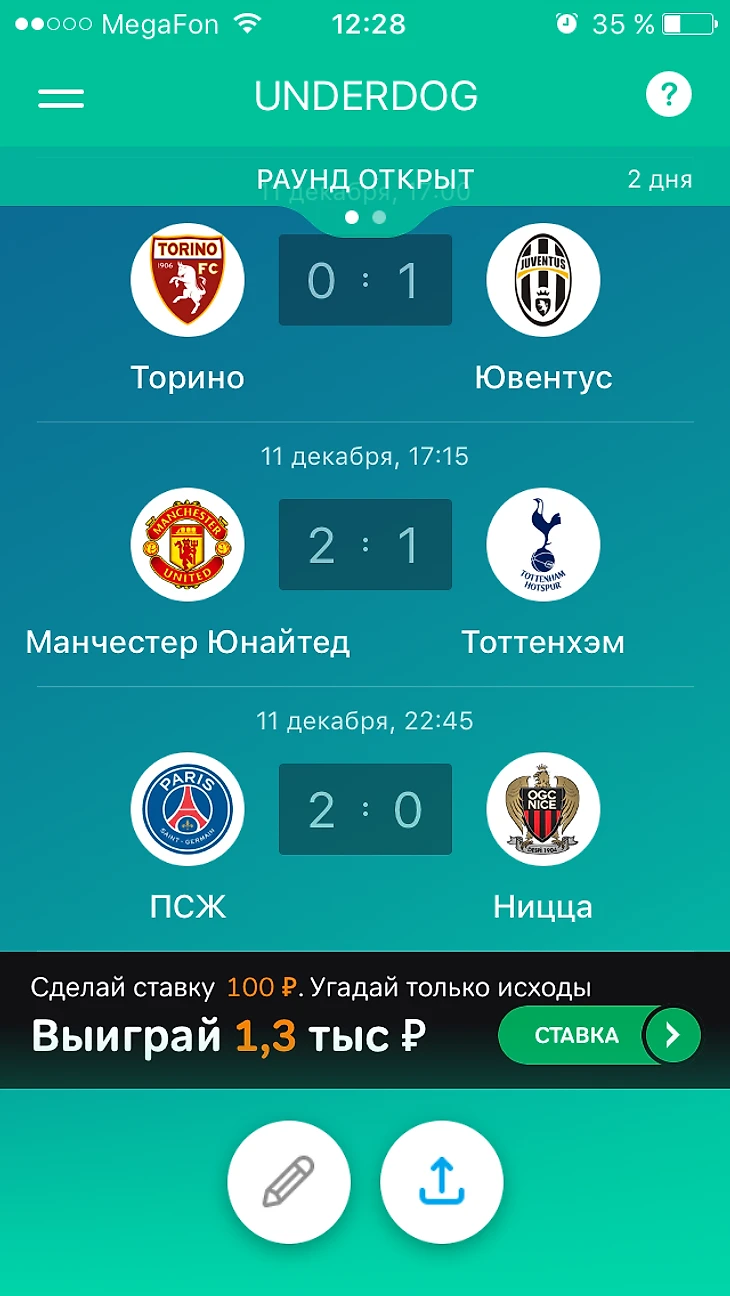Switch to the second round page dot
730x1296 pixels.
point(379,216)
